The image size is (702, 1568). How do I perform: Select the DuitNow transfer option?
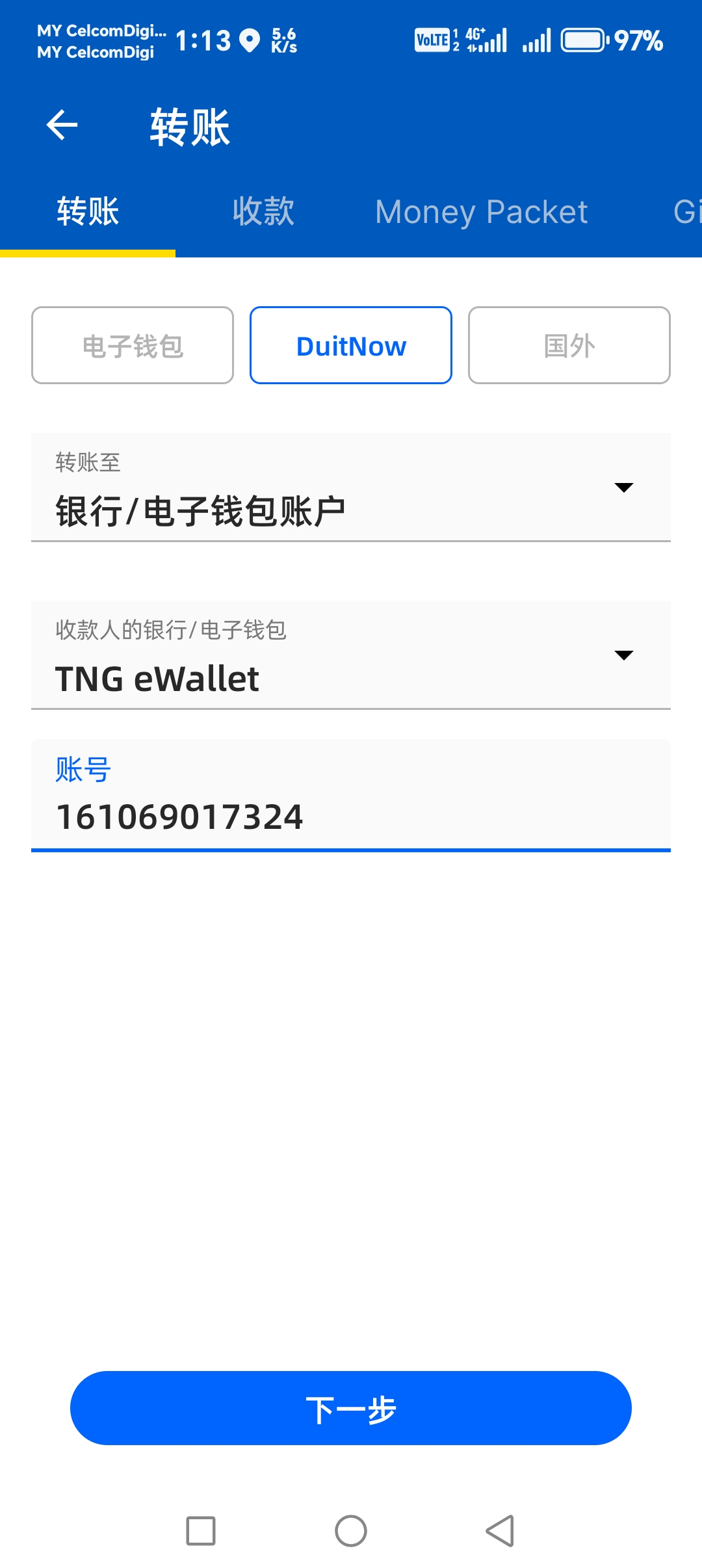pyautogui.click(x=351, y=345)
